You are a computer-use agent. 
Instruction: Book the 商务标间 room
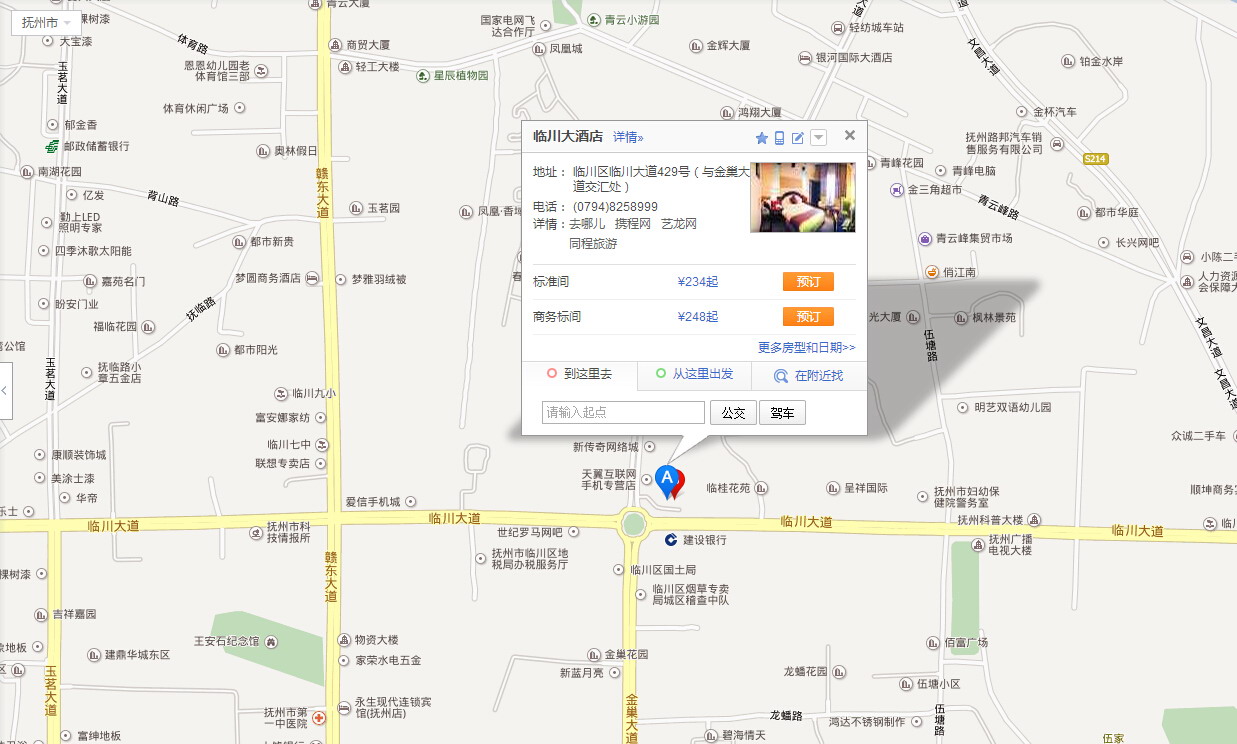808,317
